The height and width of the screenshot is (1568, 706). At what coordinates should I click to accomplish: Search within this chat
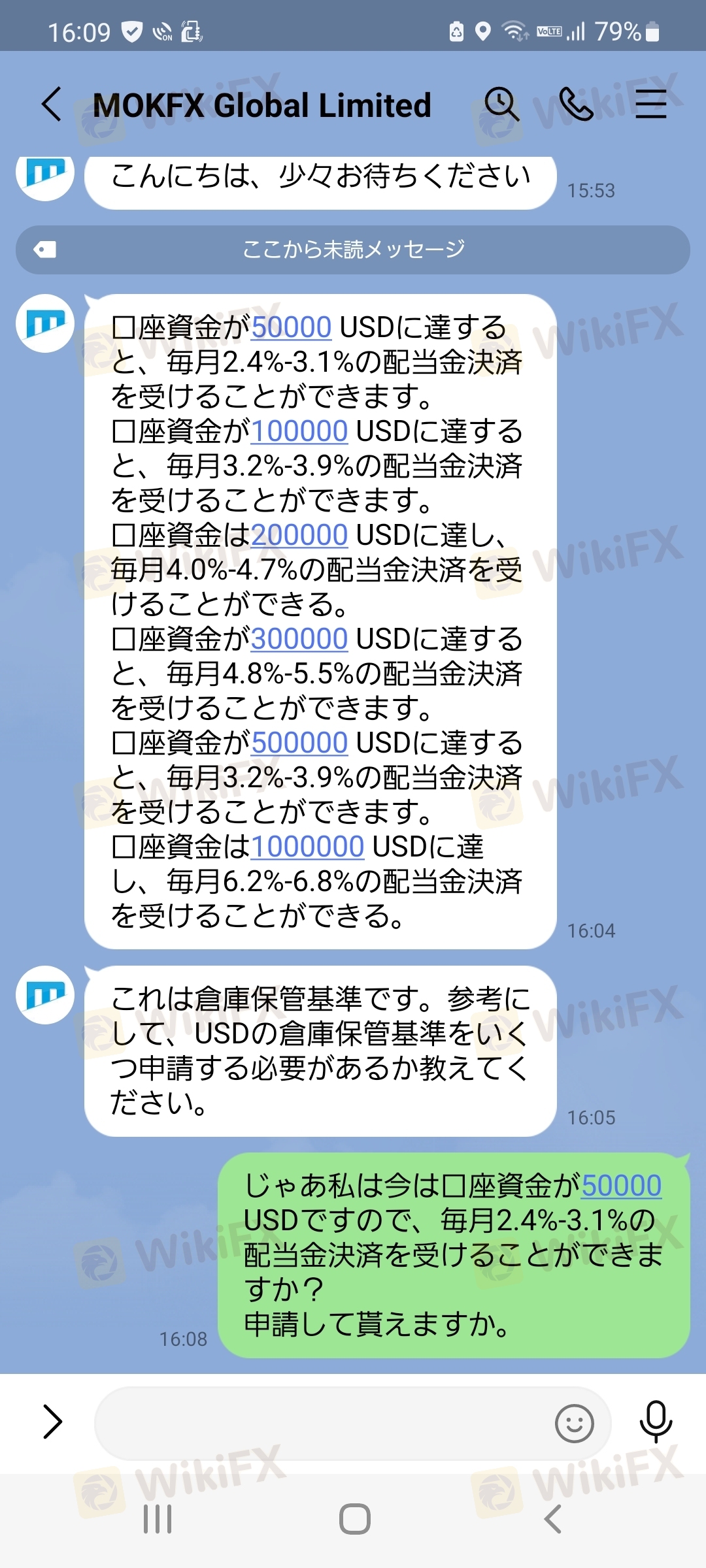[501, 105]
